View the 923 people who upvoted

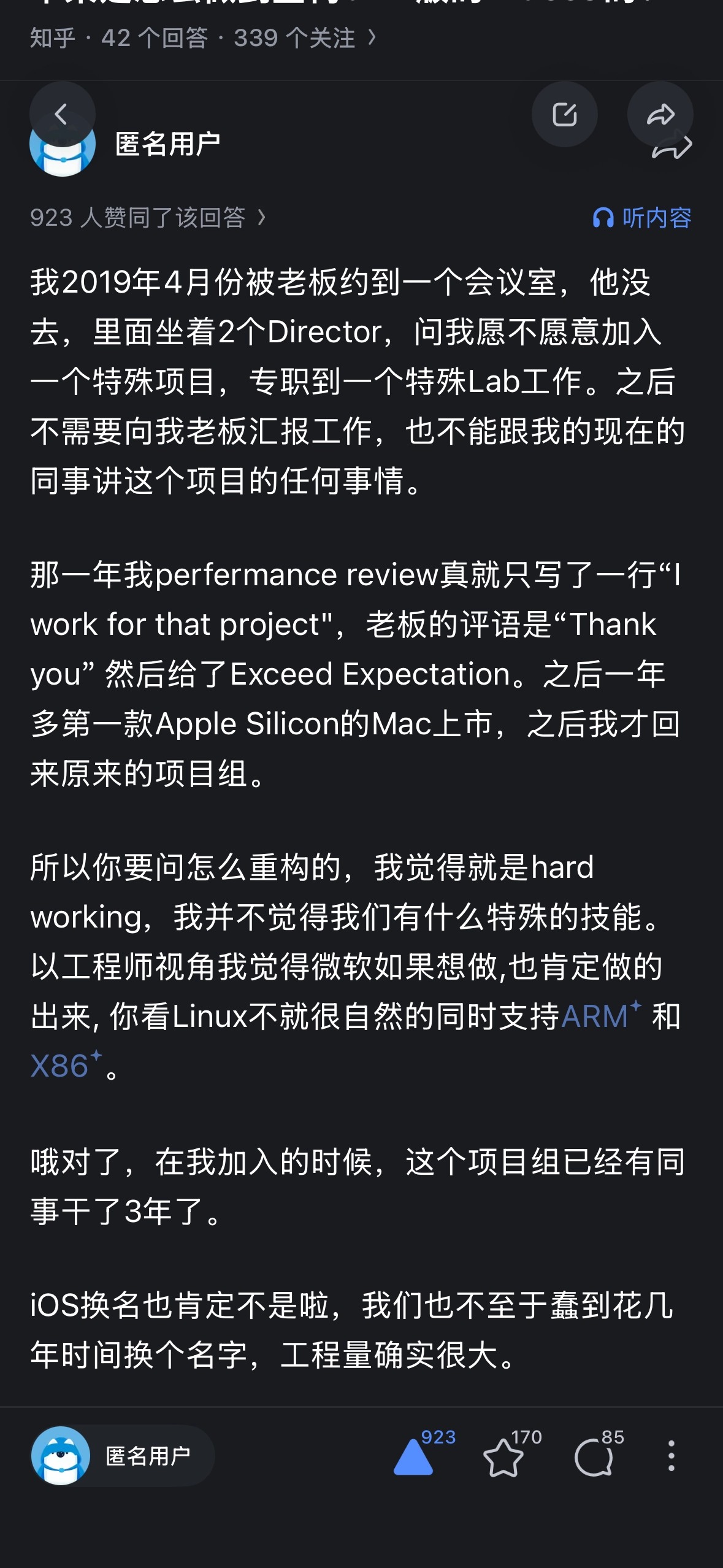pyautogui.click(x=147, y=218)
